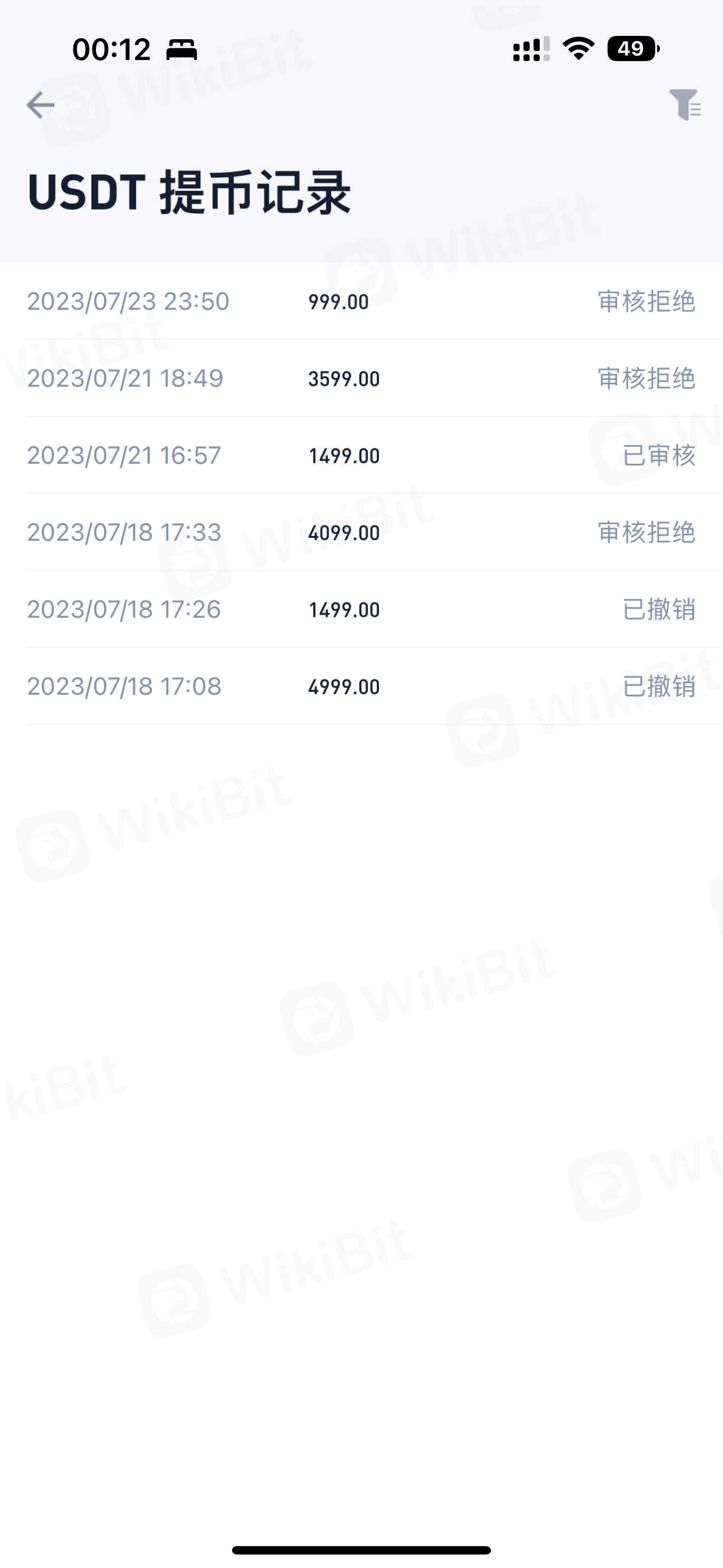723x1568 pixels.
Task: Open the filter icon for withdrawal records
Action: (x=685, y=105)
